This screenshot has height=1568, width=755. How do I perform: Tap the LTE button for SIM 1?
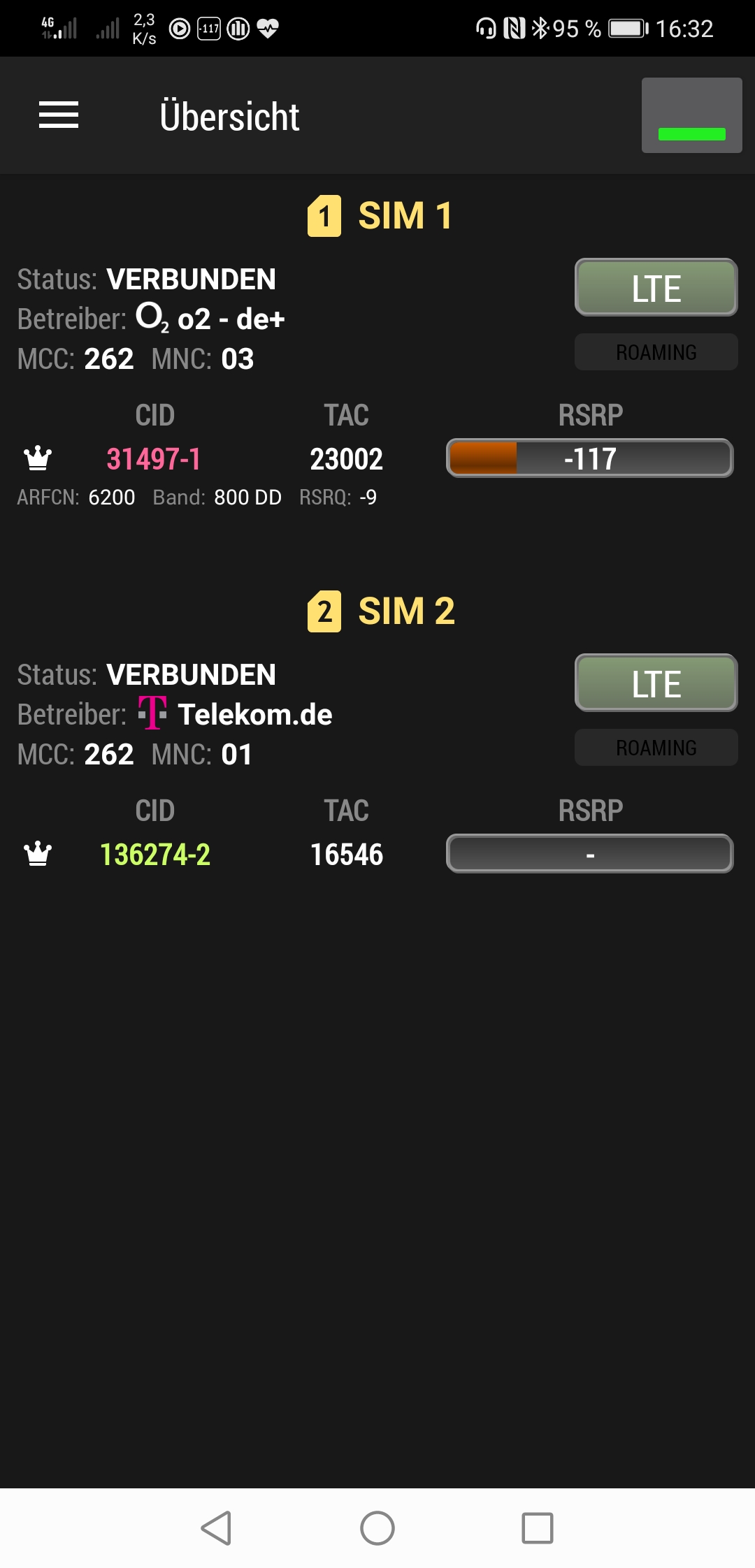(x=656, y=288)
